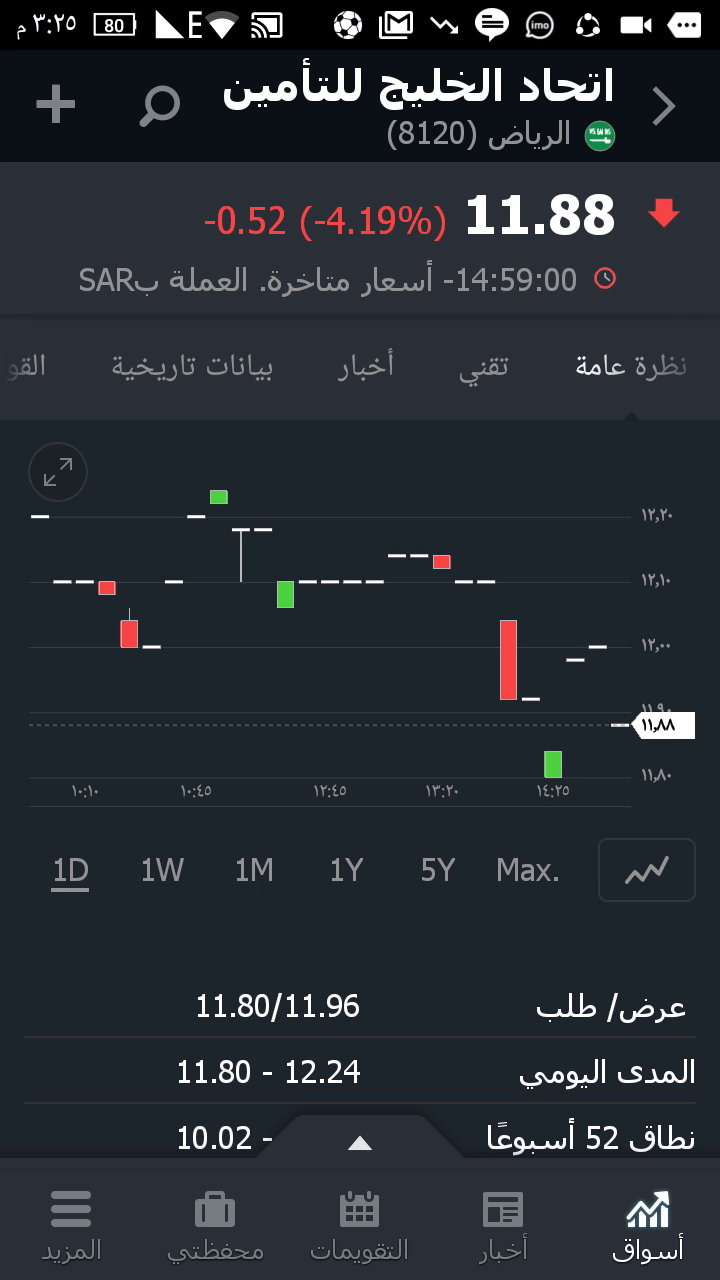
Task: Open the أخبار top tab
Action: point(366,367)
